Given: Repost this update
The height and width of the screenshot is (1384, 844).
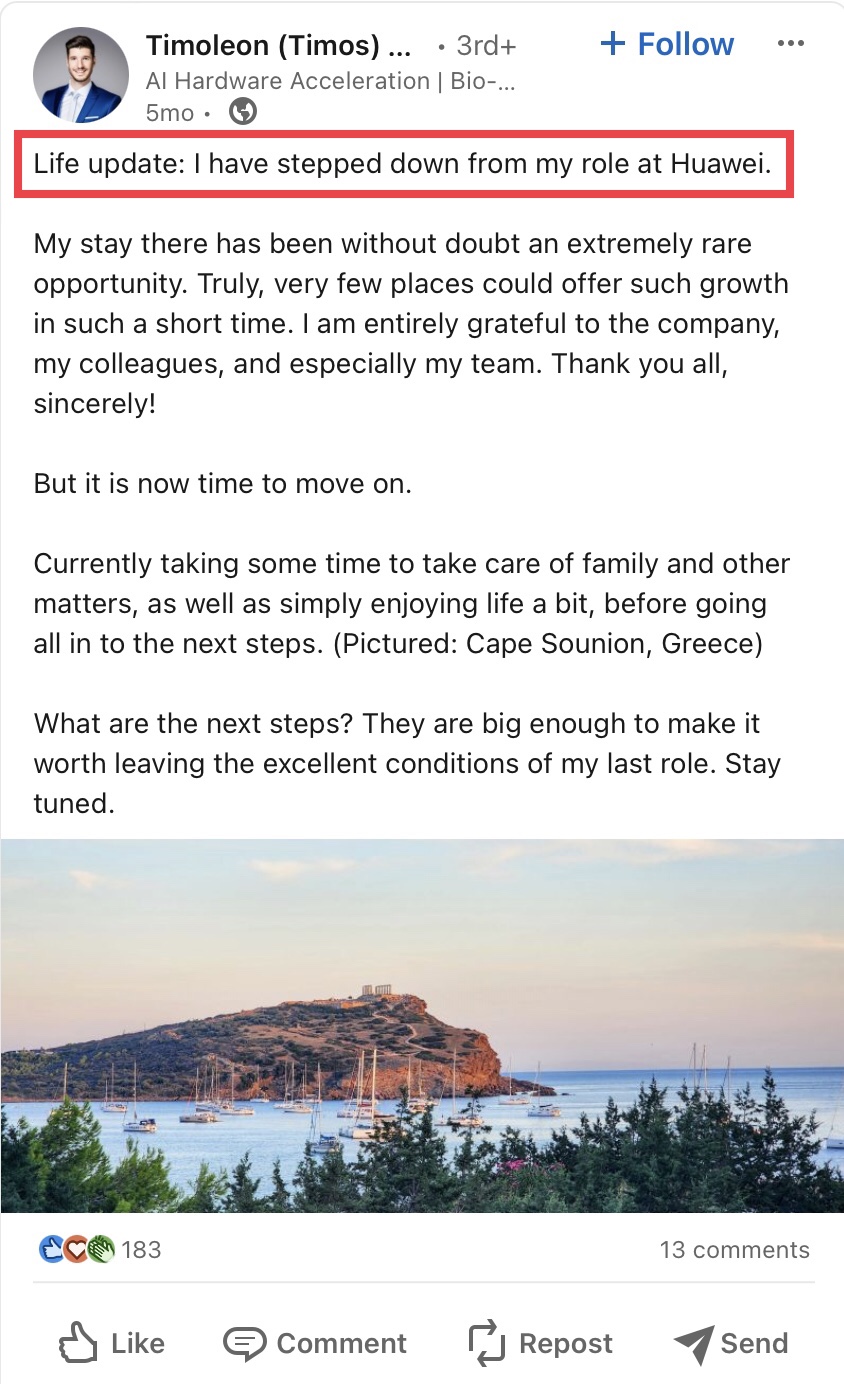Looking at the screenshot, I should tap(541, 1343).
